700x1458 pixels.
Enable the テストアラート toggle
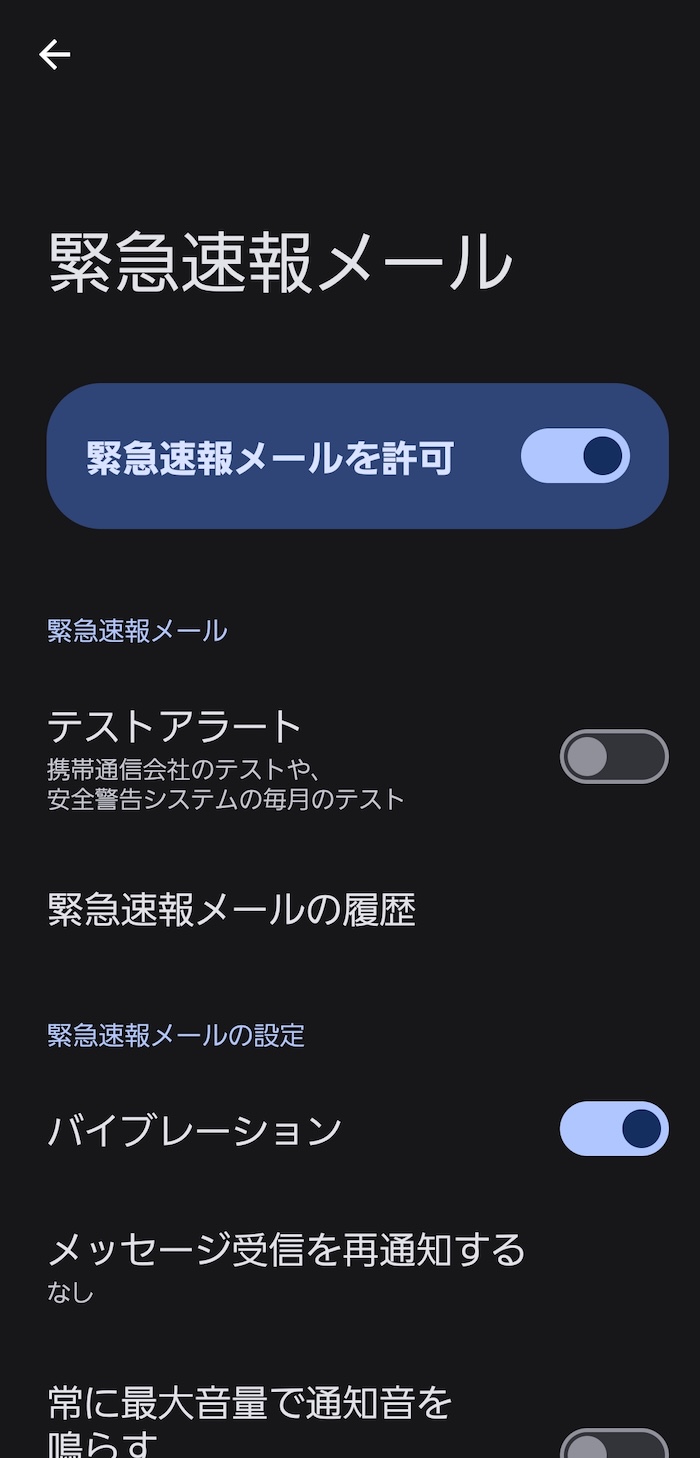pos(613,757)
